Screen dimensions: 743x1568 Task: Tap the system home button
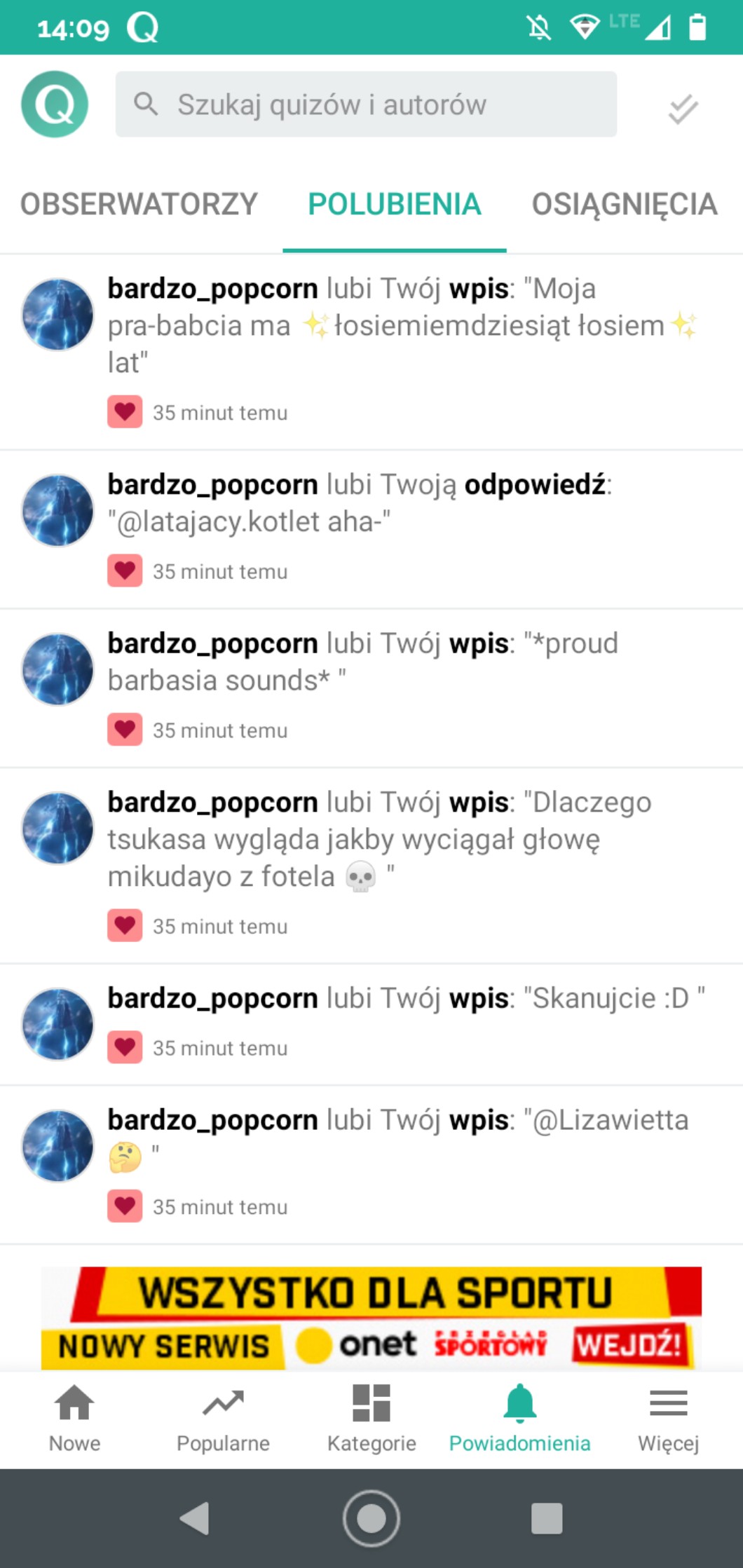pyautogui.click(x=371, y=1518)
